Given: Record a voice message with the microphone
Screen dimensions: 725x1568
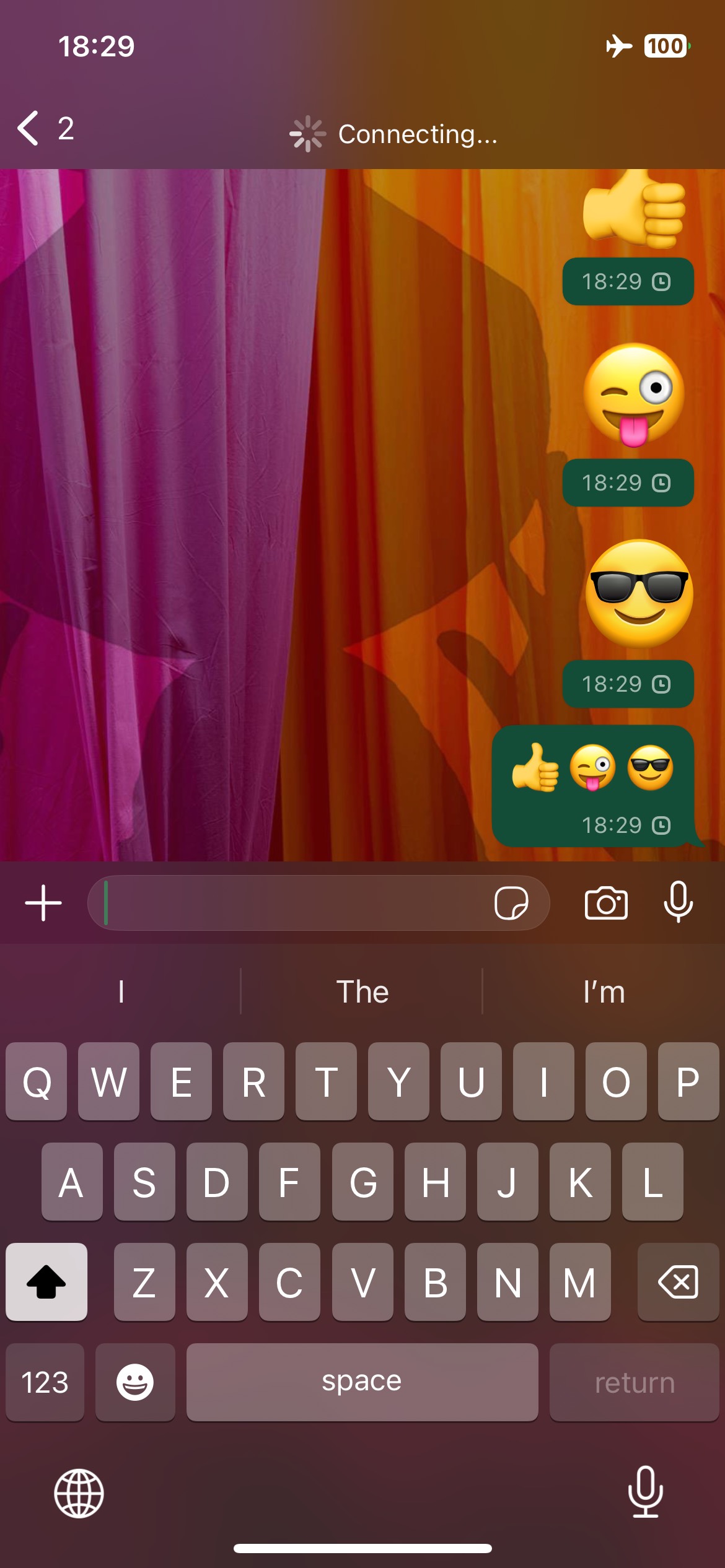Looking at the screenshot, I should coord(678,902).
